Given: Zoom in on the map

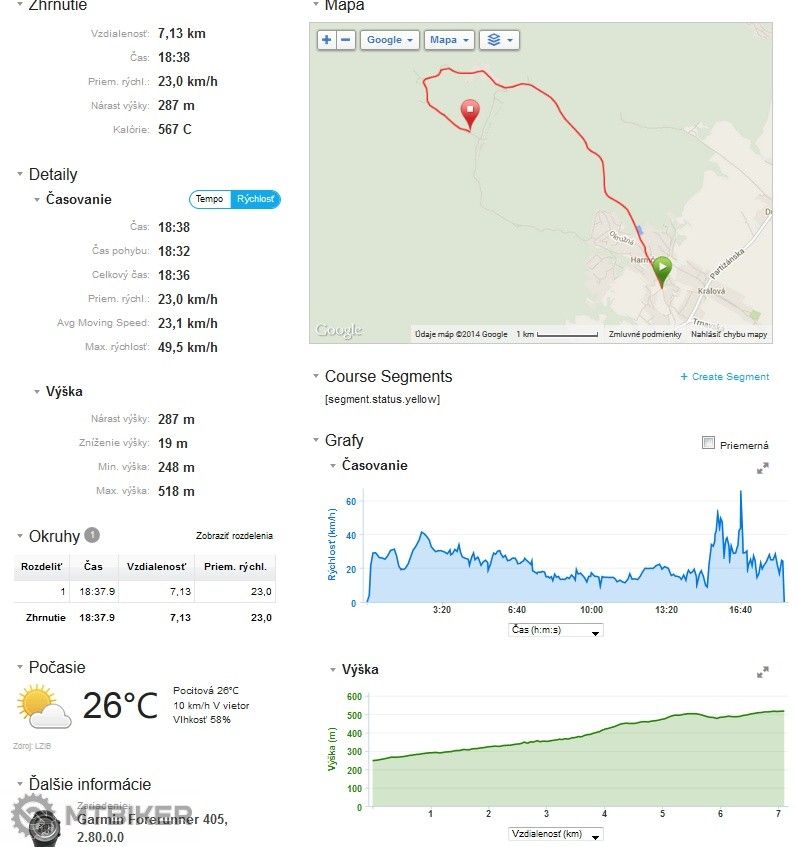Looking at the screenshot, I should (x=327, y=40).
